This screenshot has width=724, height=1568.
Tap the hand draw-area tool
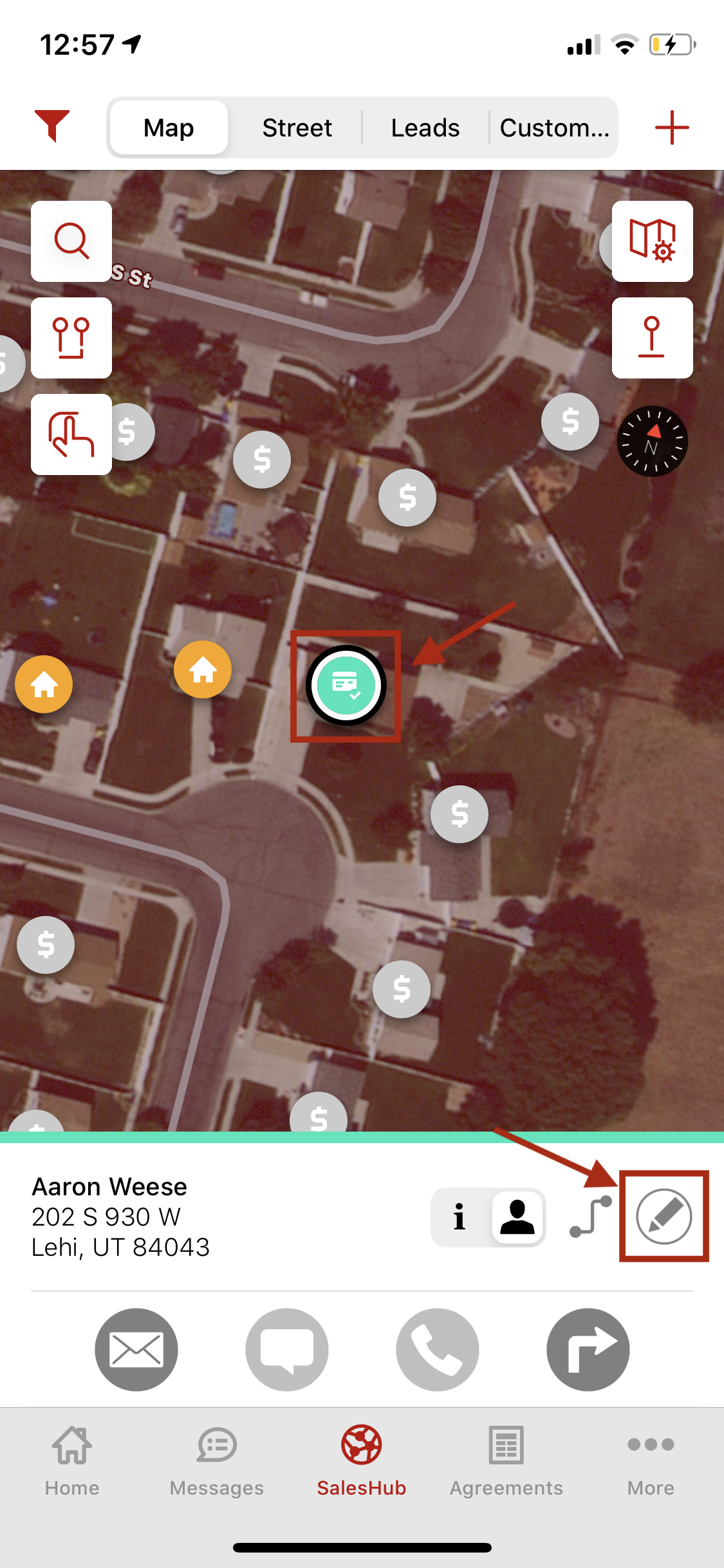coord(71,434)
